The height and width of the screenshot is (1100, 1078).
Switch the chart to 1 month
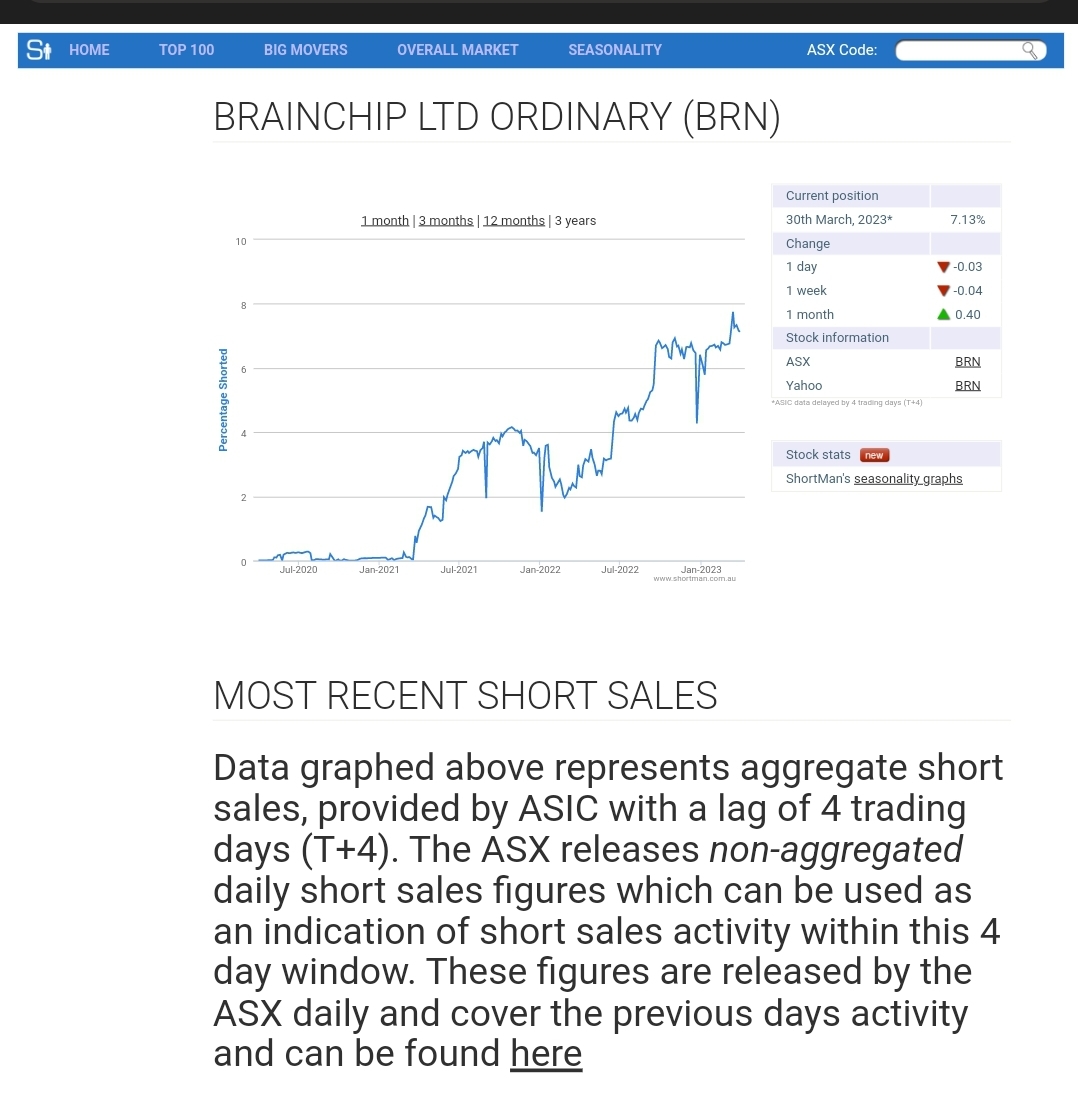coord(385,221)
